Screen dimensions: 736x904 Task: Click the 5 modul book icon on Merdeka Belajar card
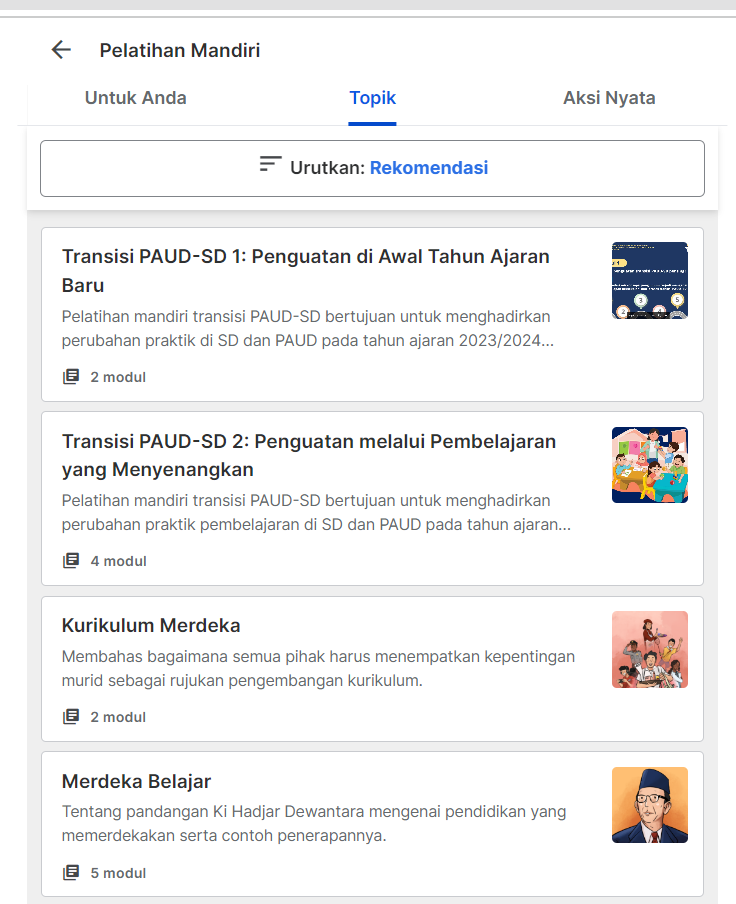(70, 872)
